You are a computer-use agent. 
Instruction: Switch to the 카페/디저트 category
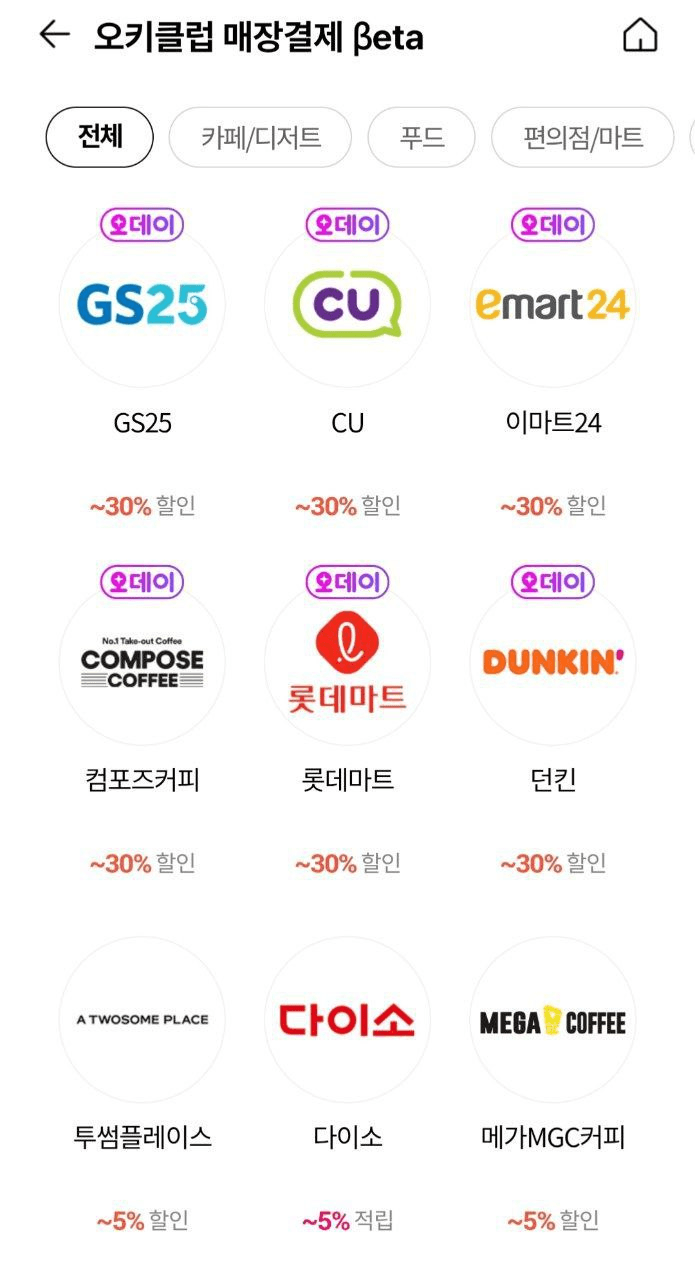(260, 137)
